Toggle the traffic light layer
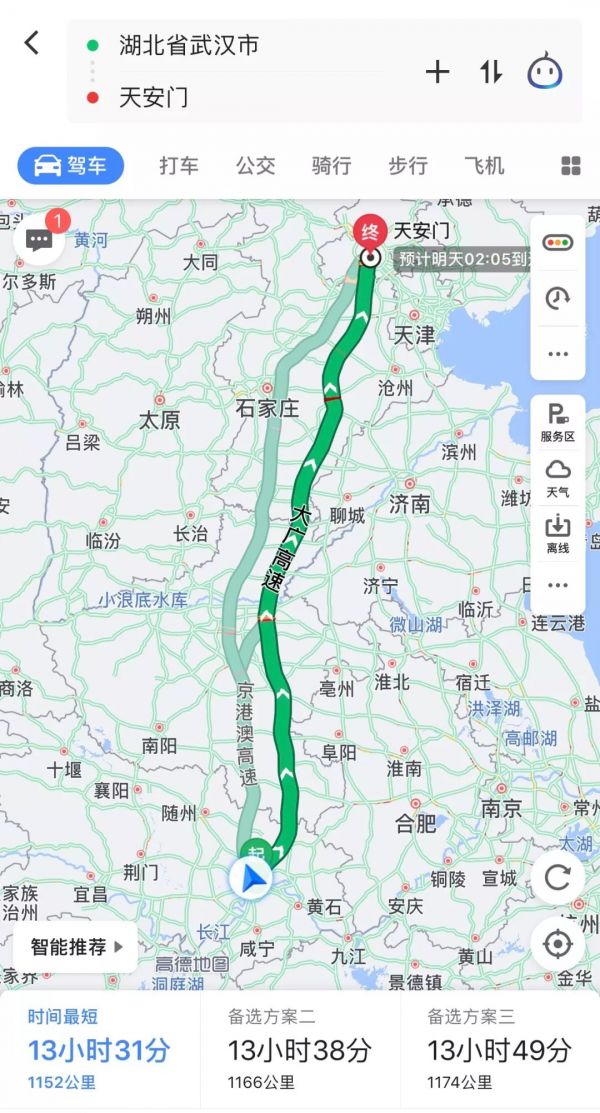This screenshot has height=1113, width=600. coord(557,243)
